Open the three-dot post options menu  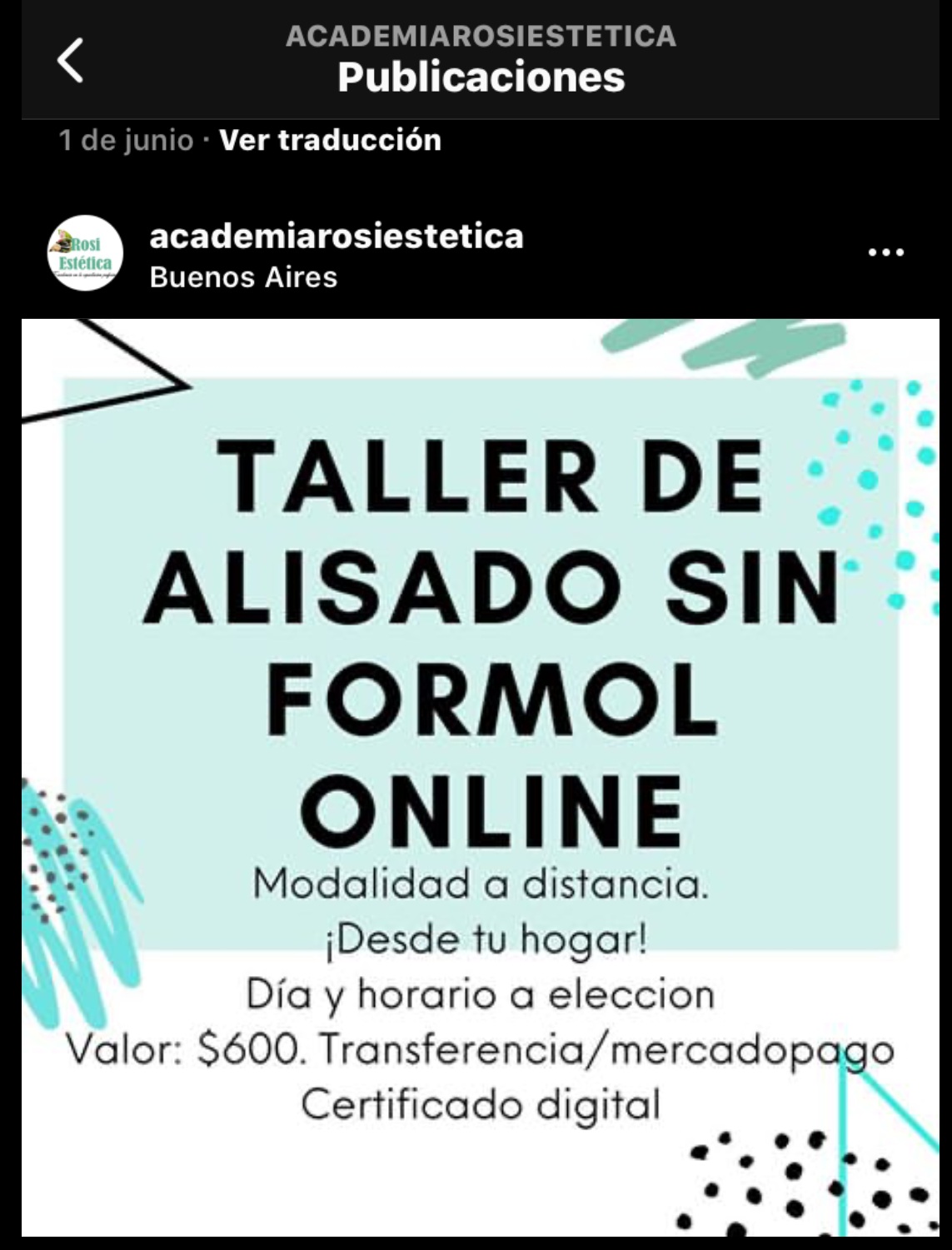(x=886, y=251)
